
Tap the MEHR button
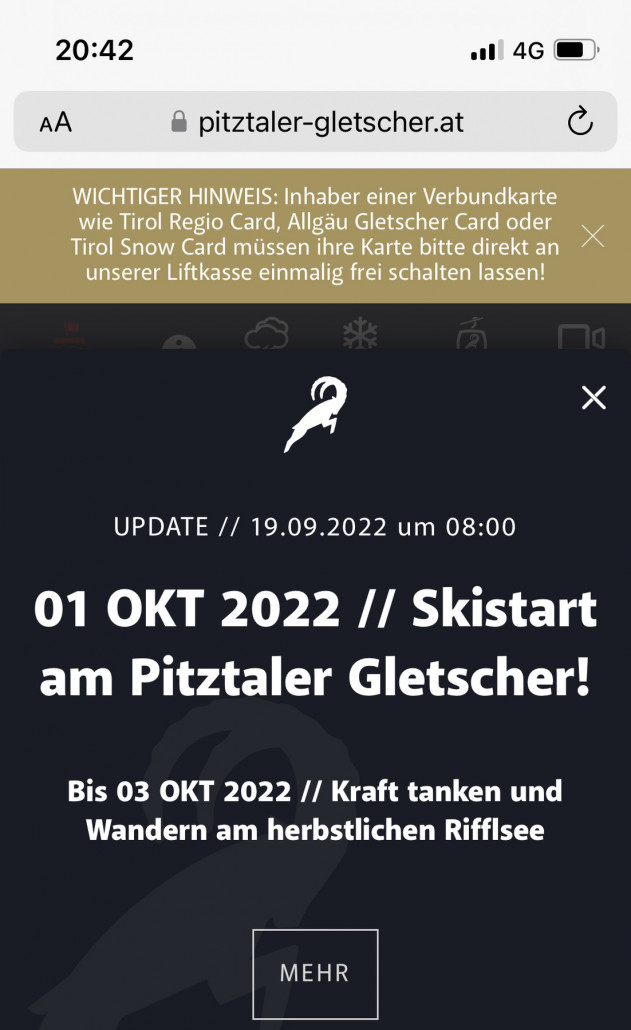315,973
